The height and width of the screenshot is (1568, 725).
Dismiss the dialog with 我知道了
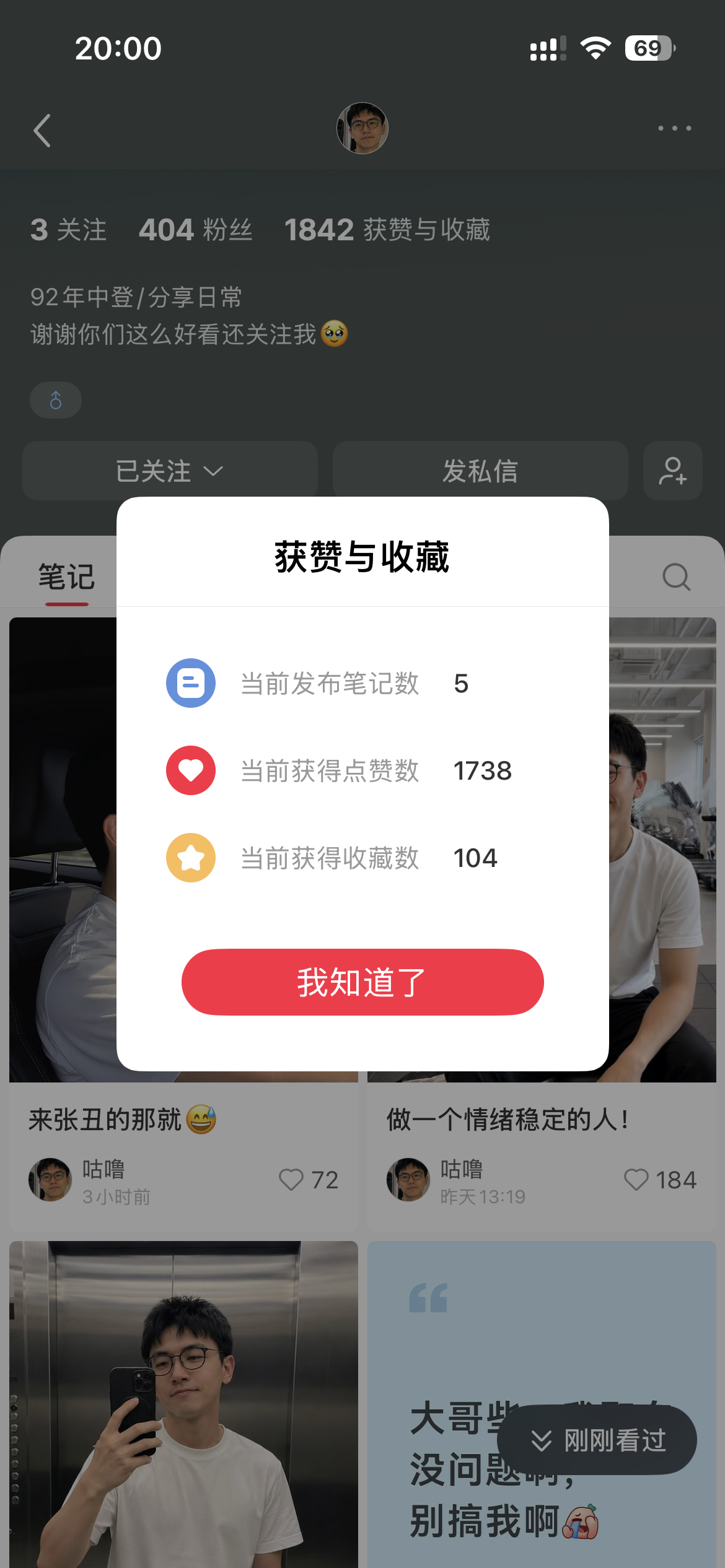[x=362, y=982]
